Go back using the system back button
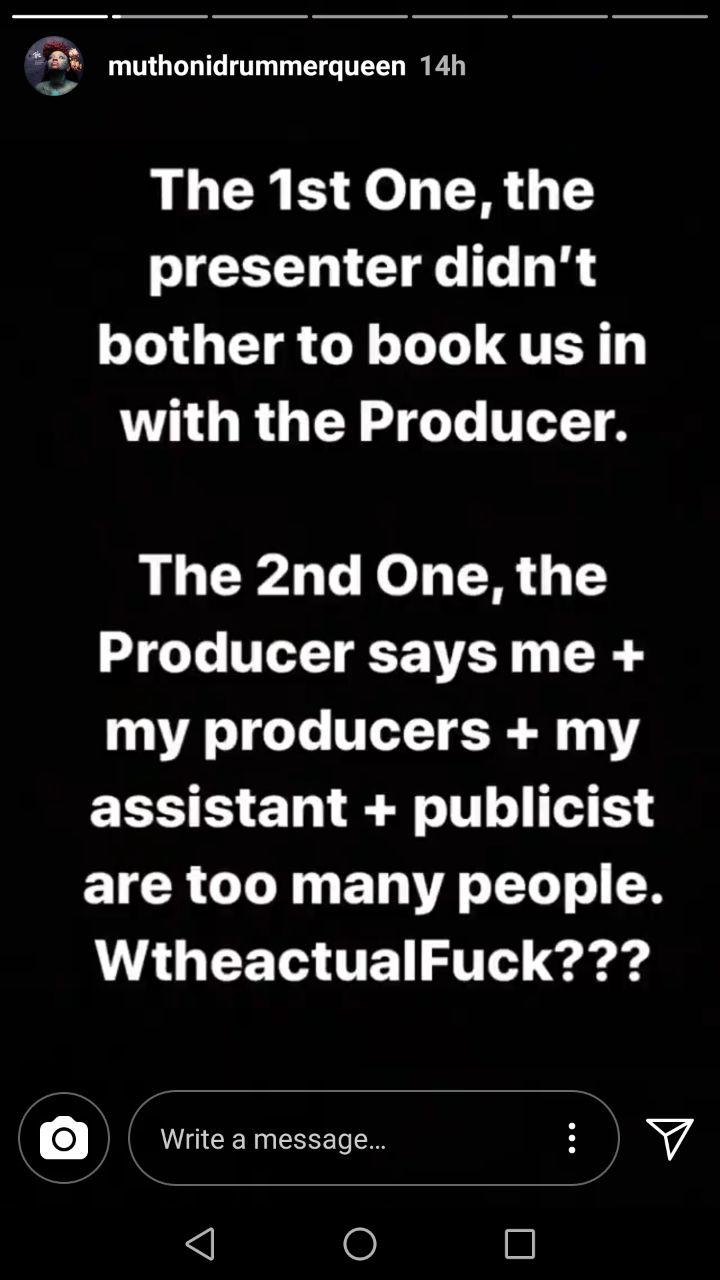Viewport: 720px width, 1280px height. (x=201, y=1243)
